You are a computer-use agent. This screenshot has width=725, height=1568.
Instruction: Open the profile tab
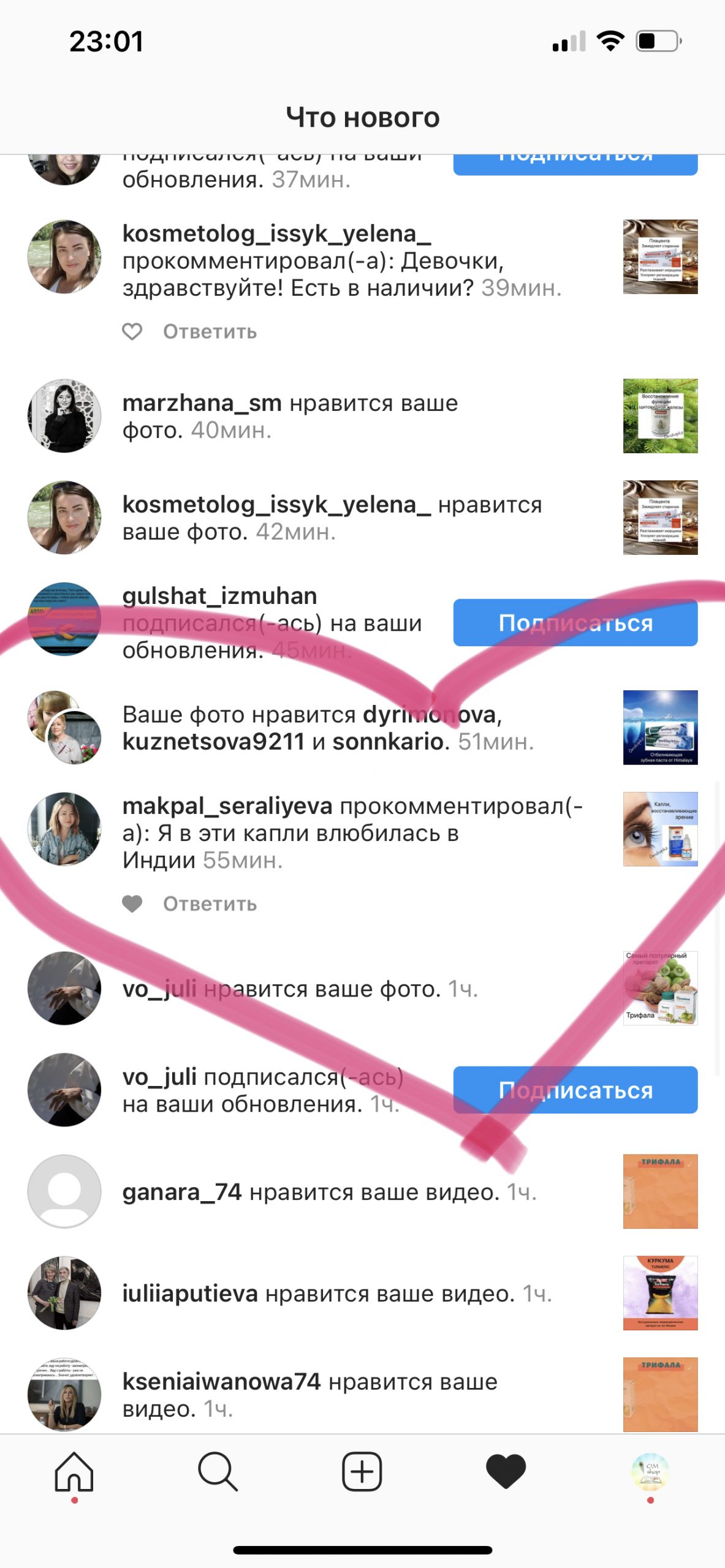click(x=650, y=1471)
